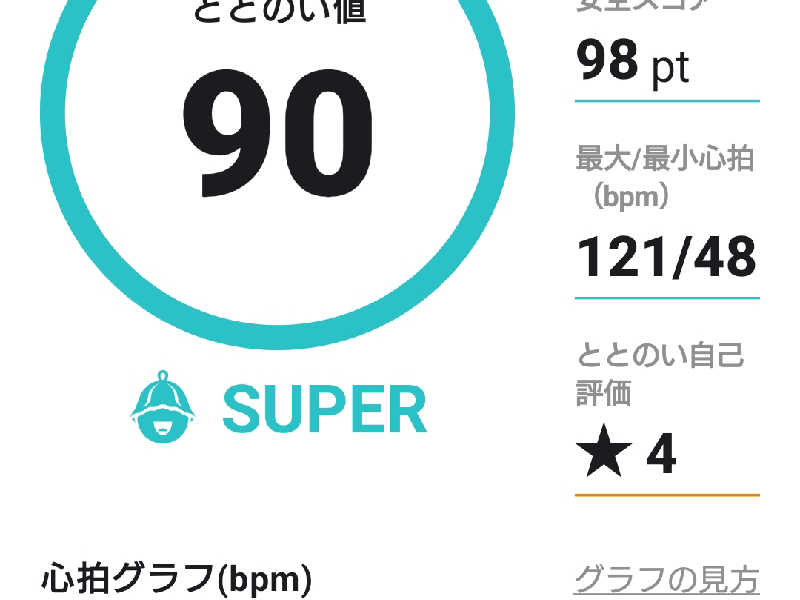The width and height of the screenshot is (800, 600).
Task: Open the グラフの見方 link
Action: click(x=666, y=579)
